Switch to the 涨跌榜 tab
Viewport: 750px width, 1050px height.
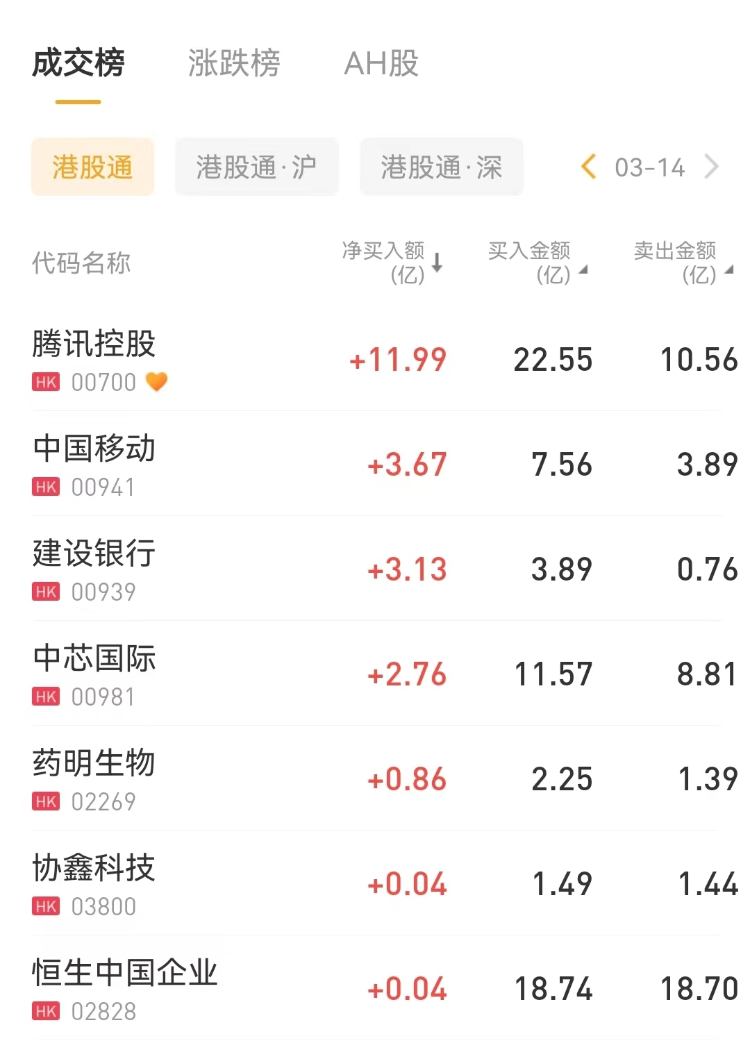click(x=234, y=63)
